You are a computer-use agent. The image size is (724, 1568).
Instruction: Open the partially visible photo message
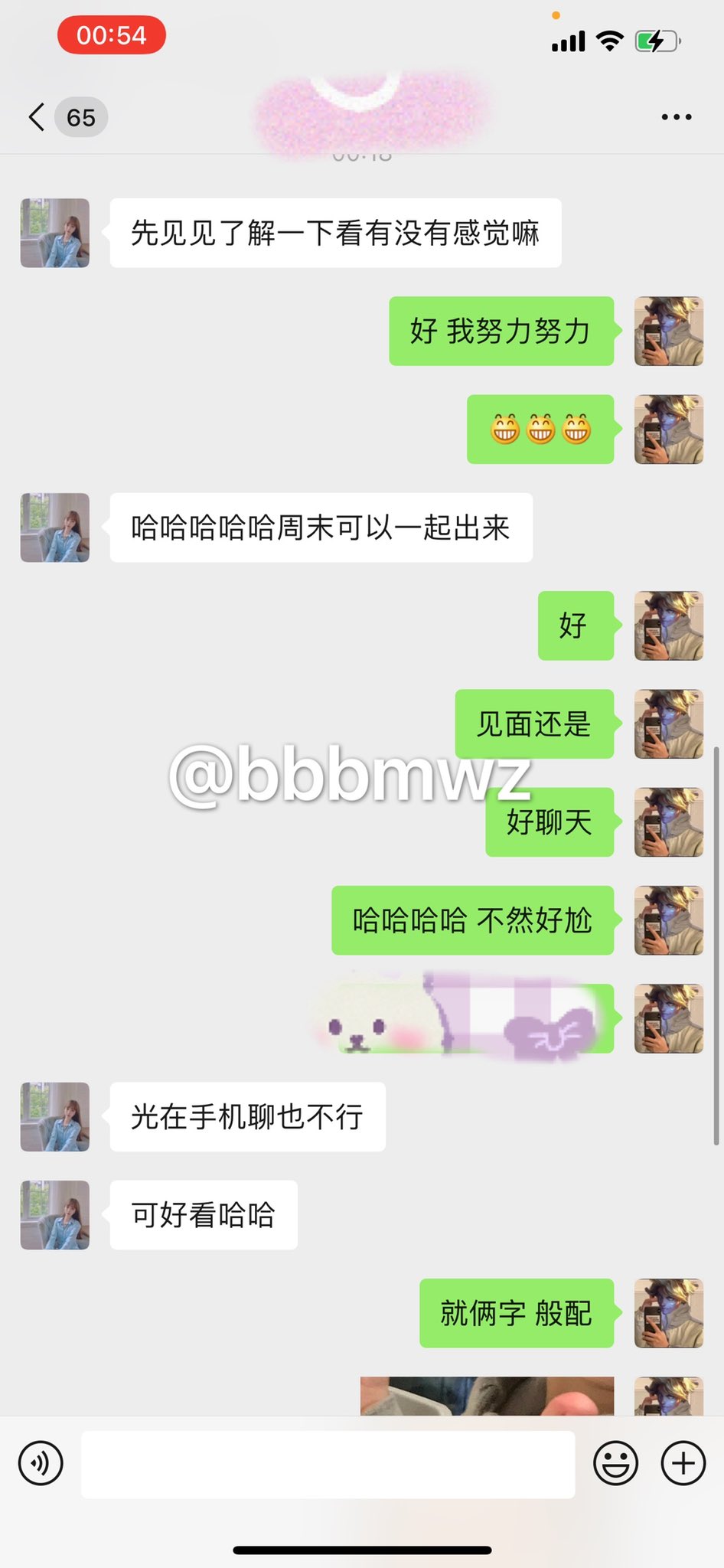[487, 1395]
